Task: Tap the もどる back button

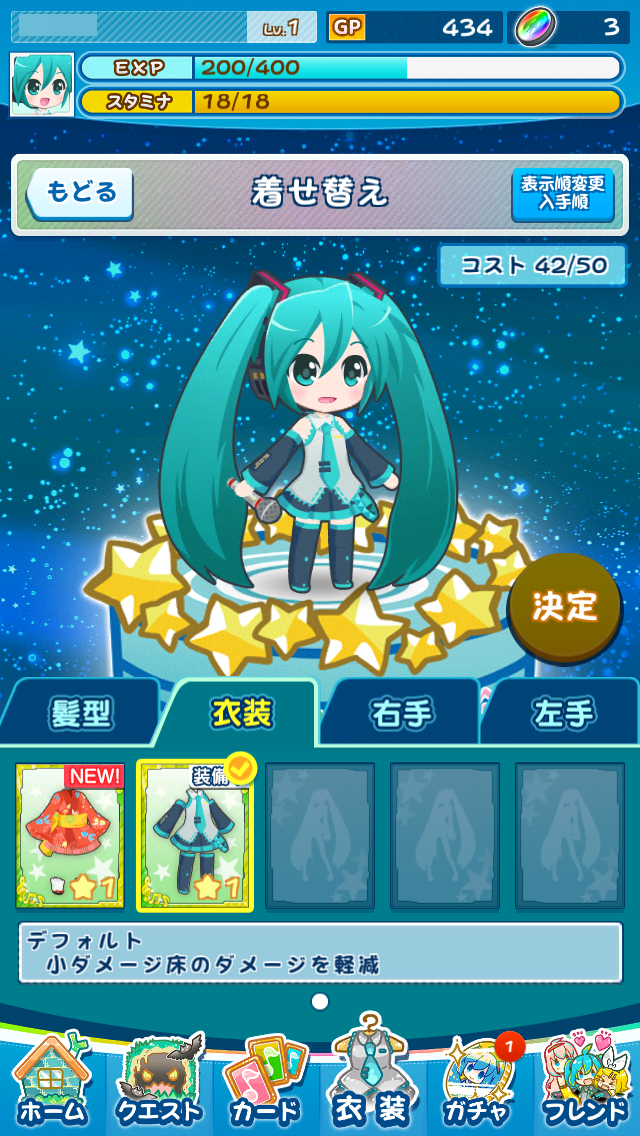Action: click(80, 192)
